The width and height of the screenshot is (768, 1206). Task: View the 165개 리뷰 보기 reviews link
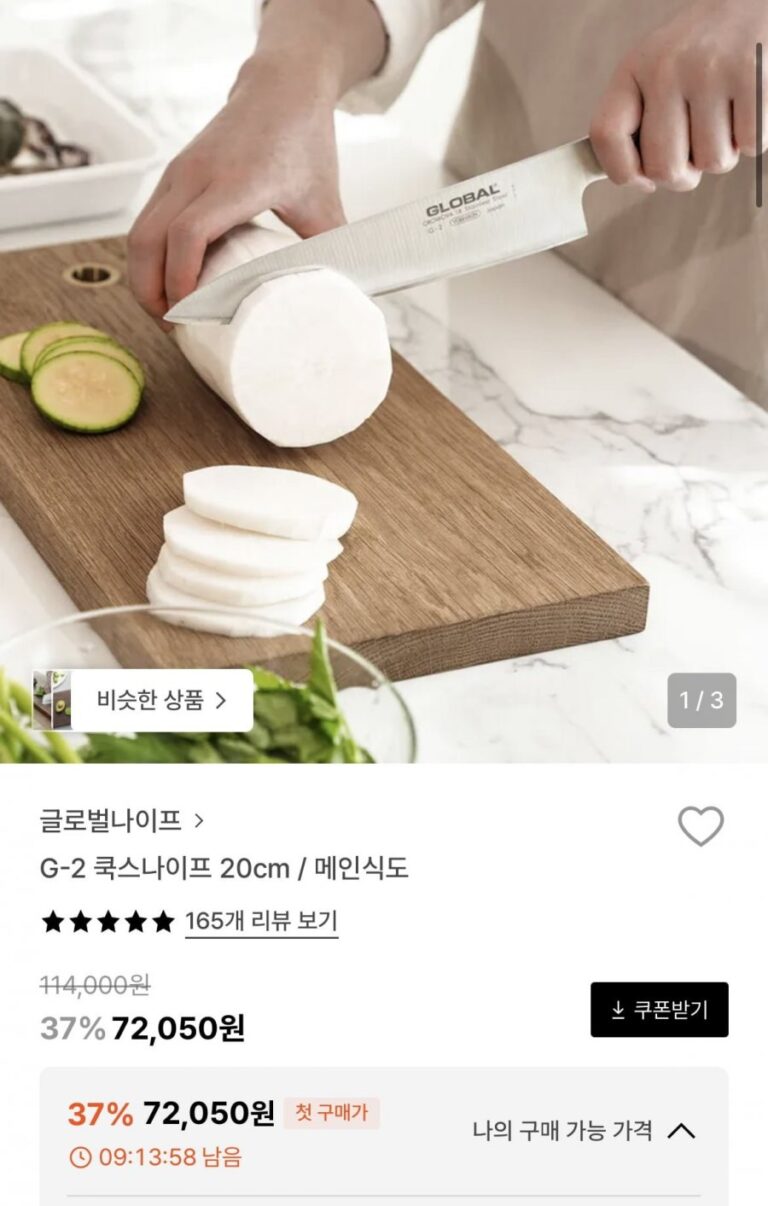tap(261, 921)
